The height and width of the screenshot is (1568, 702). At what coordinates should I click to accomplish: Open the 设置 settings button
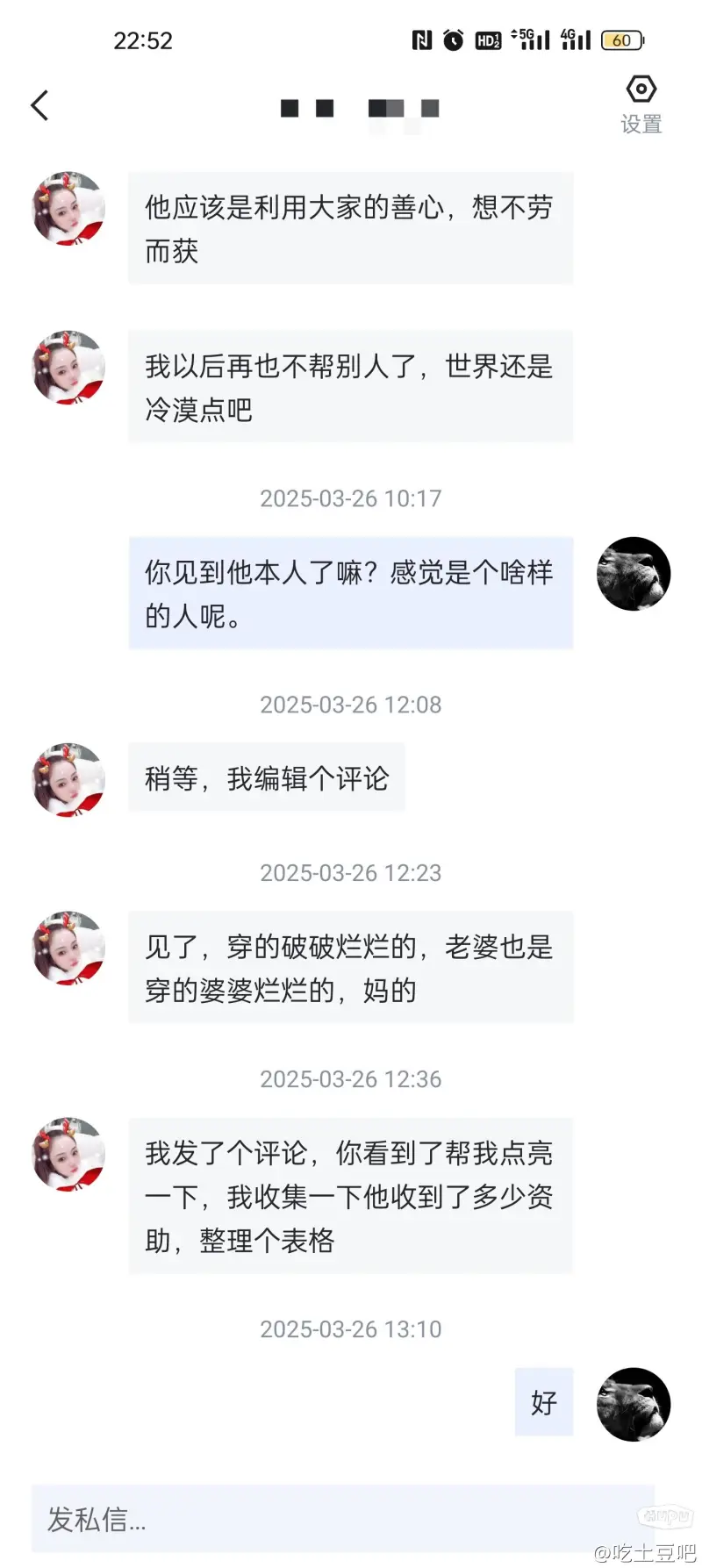641,104
